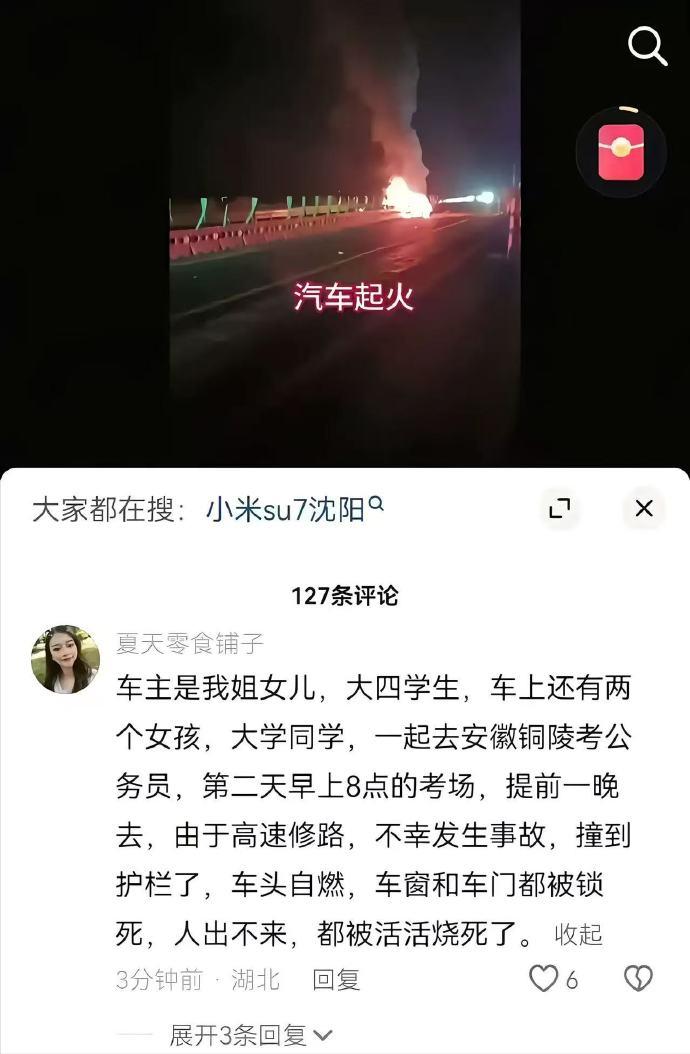Dislike comment with broken heart icon
The image size is (690, 1054).
pyautogui.click(x=638, y=979)
